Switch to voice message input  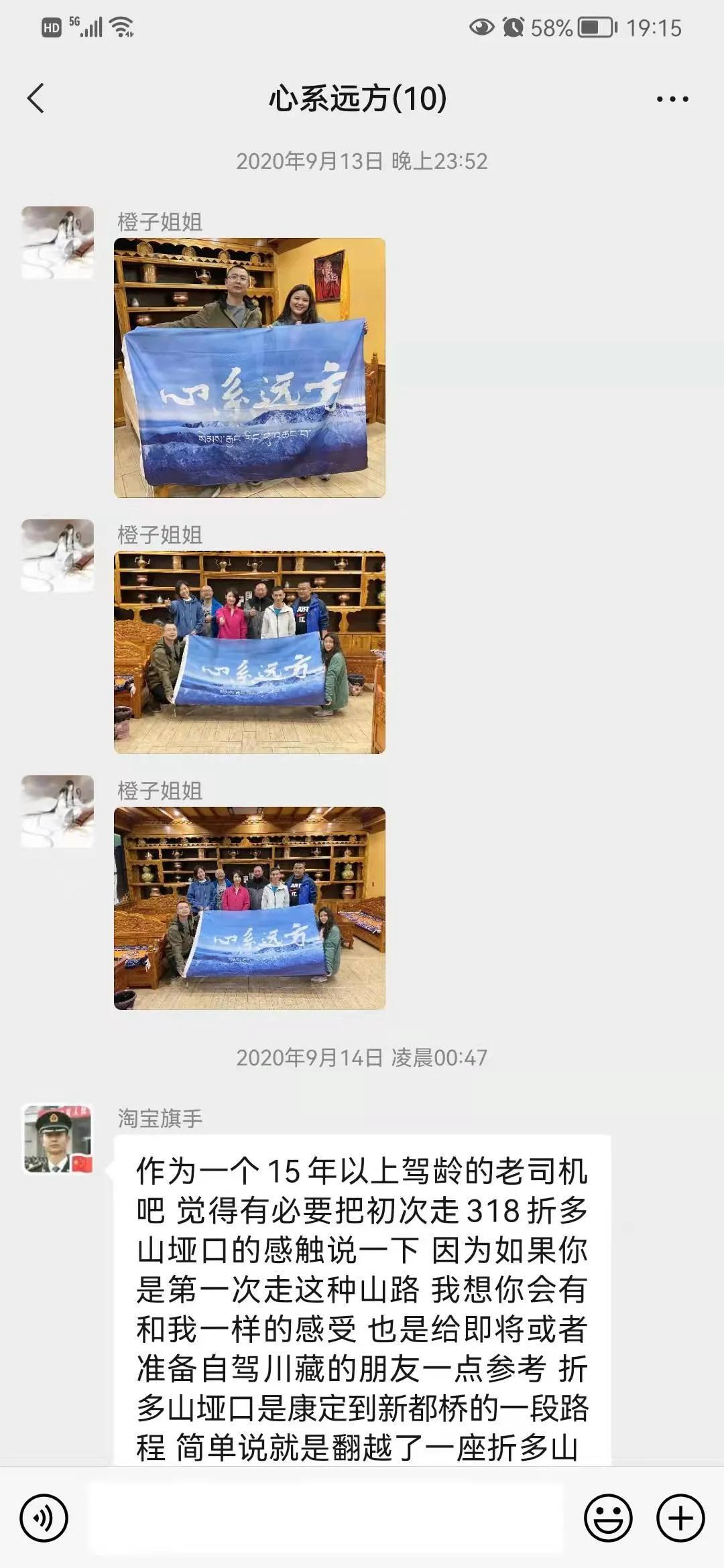(44, 1518)
